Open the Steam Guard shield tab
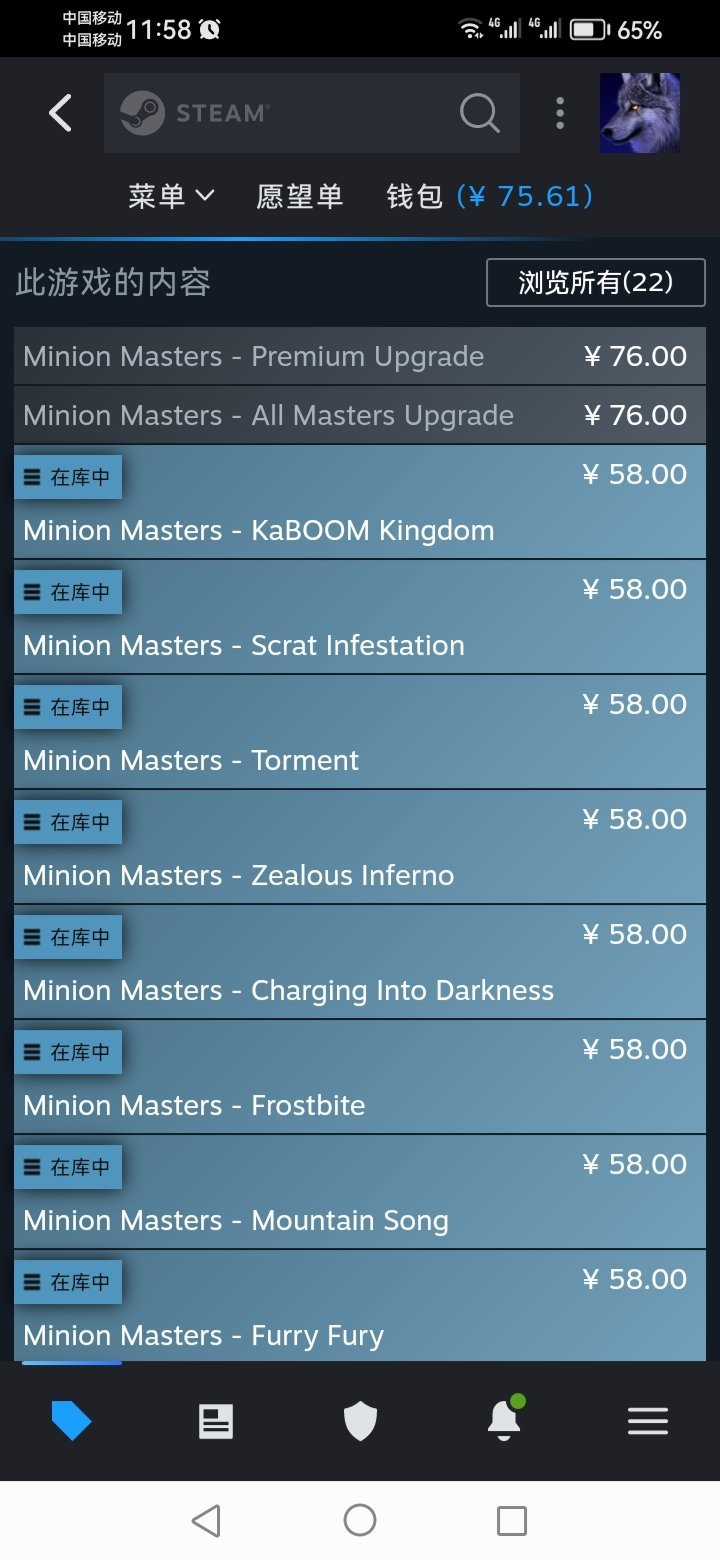The image size is (720, 1560). 360,1421
